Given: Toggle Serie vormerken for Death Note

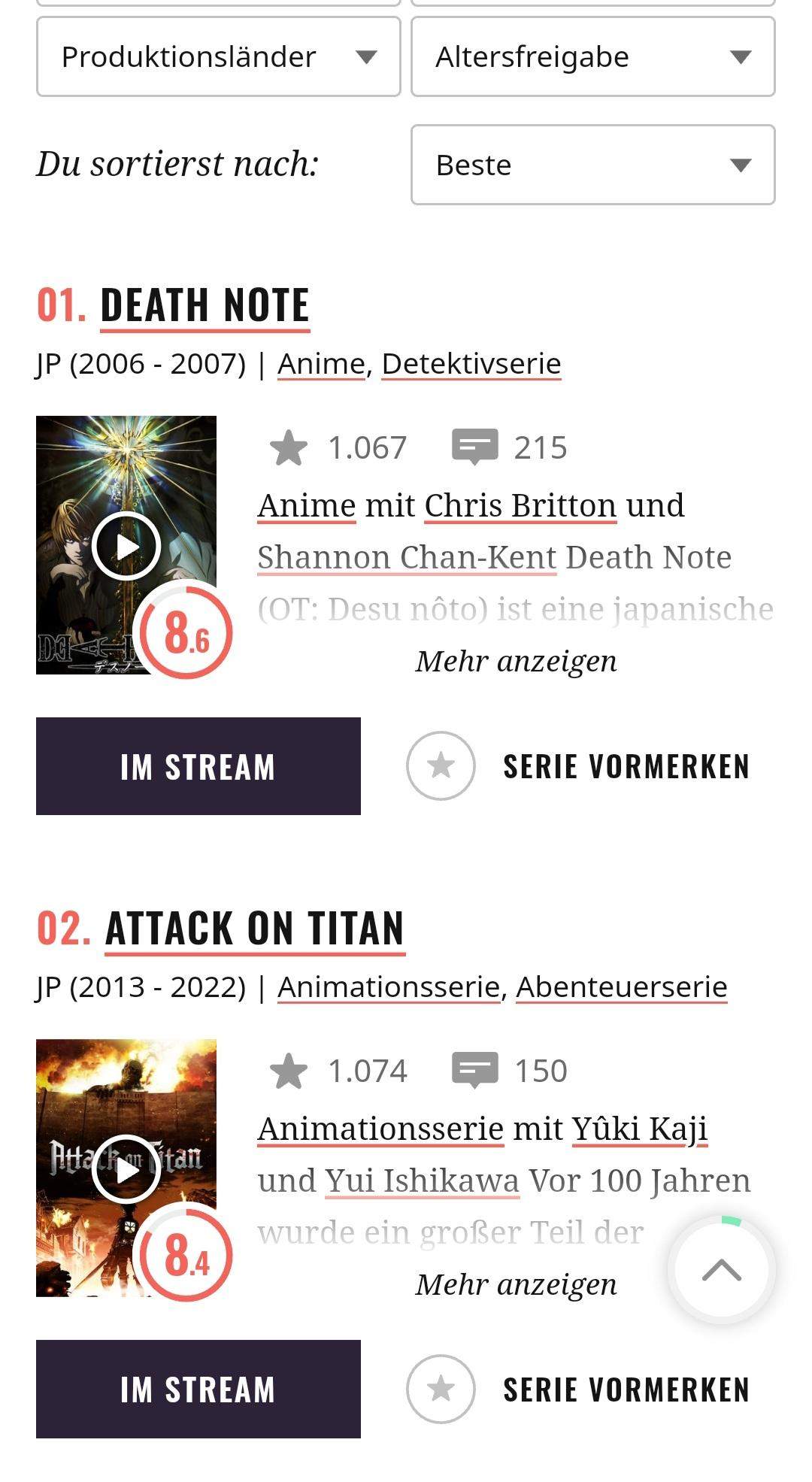Looking at the screenshot, I should [625, 766].
